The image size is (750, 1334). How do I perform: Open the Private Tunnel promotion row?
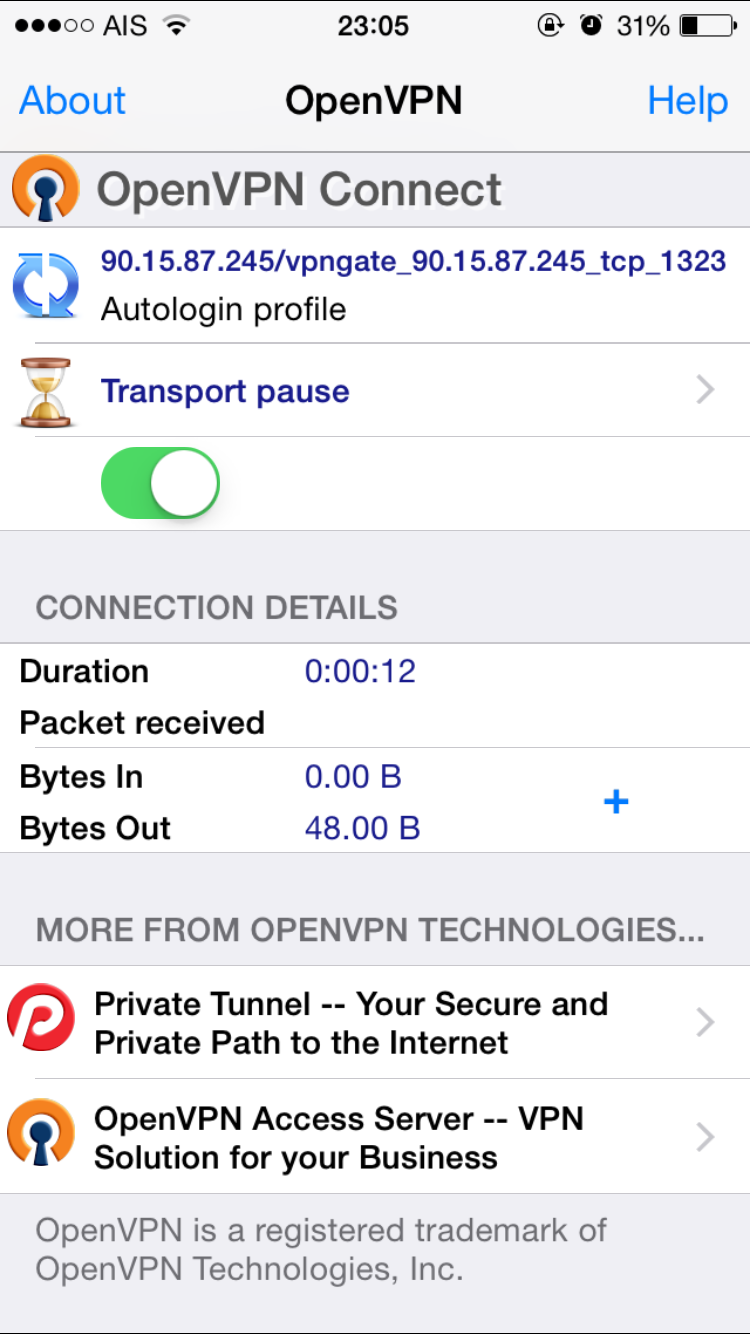(375, 1022)
